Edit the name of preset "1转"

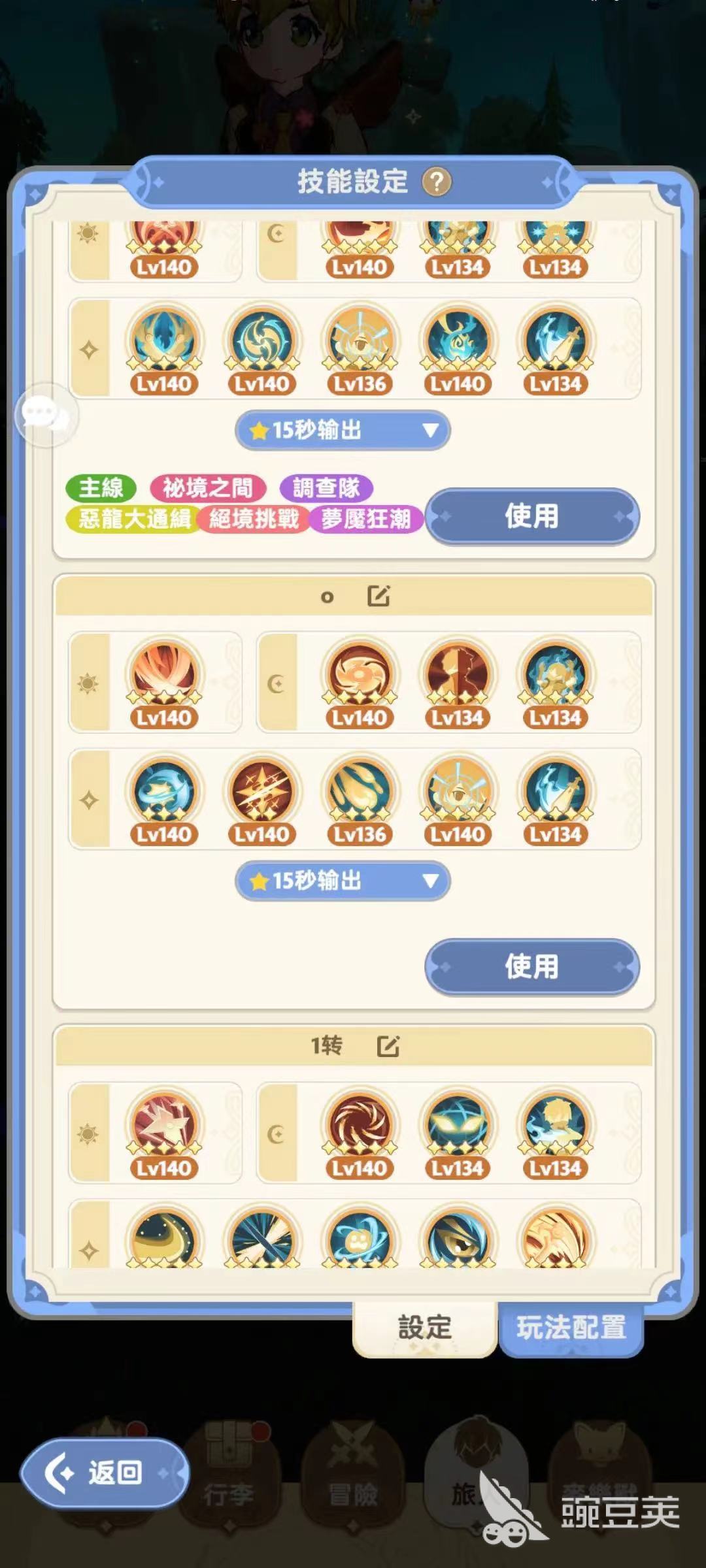[388, 1046]
